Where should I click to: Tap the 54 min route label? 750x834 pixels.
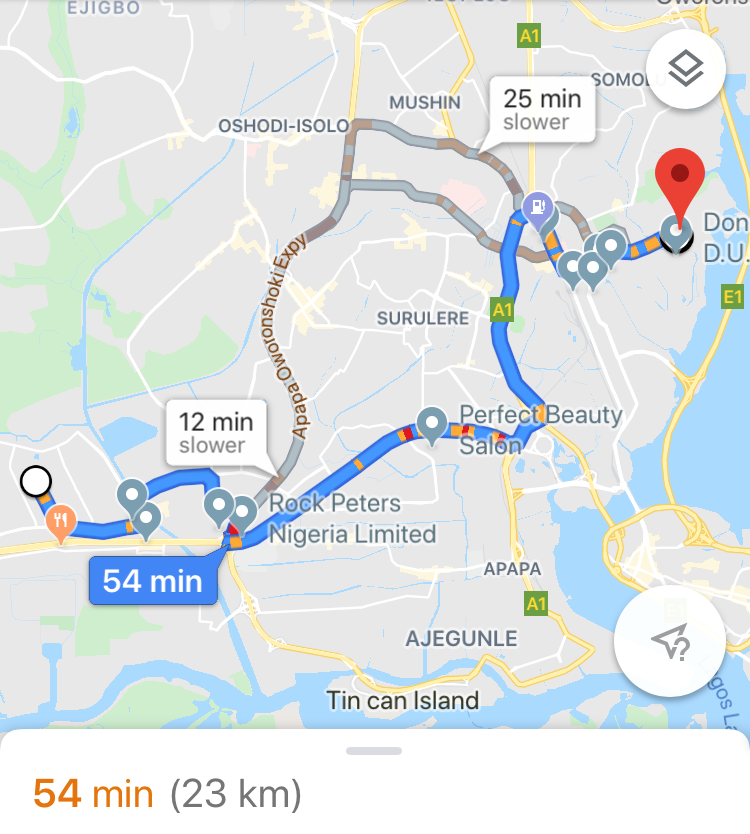click(153, 580)
